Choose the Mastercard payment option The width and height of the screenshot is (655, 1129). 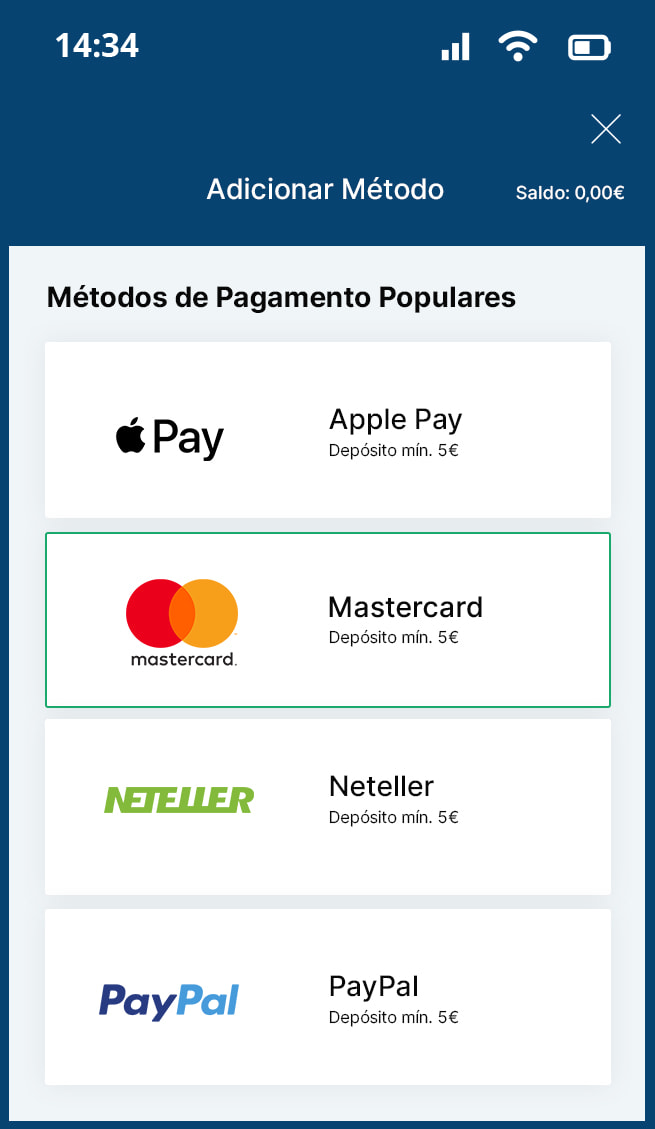(328, 620)
